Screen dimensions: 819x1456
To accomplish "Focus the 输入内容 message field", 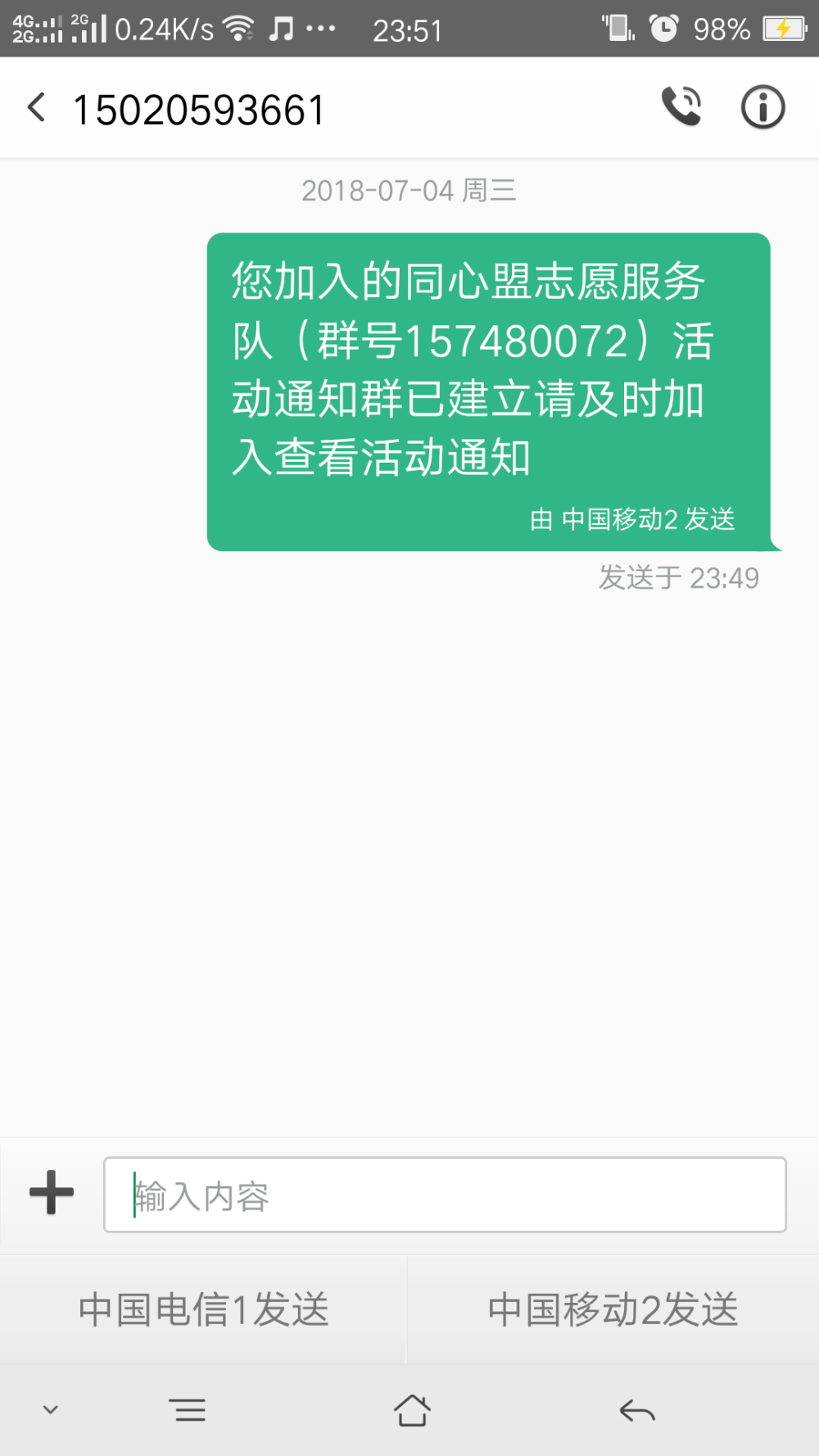I will coord(445,1195).
